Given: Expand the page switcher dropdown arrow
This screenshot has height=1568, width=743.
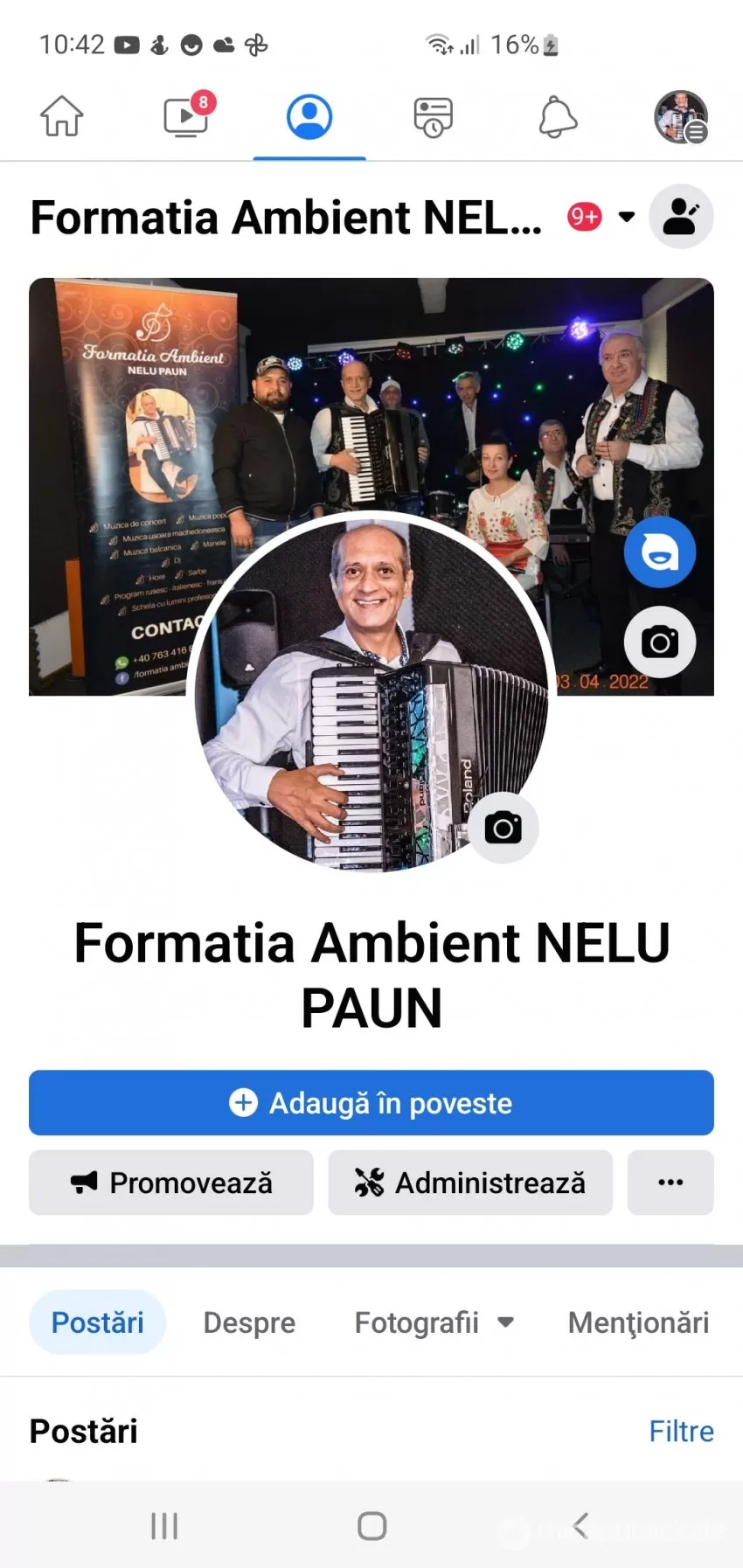Looking at the screenshot, I should point(627,217).
